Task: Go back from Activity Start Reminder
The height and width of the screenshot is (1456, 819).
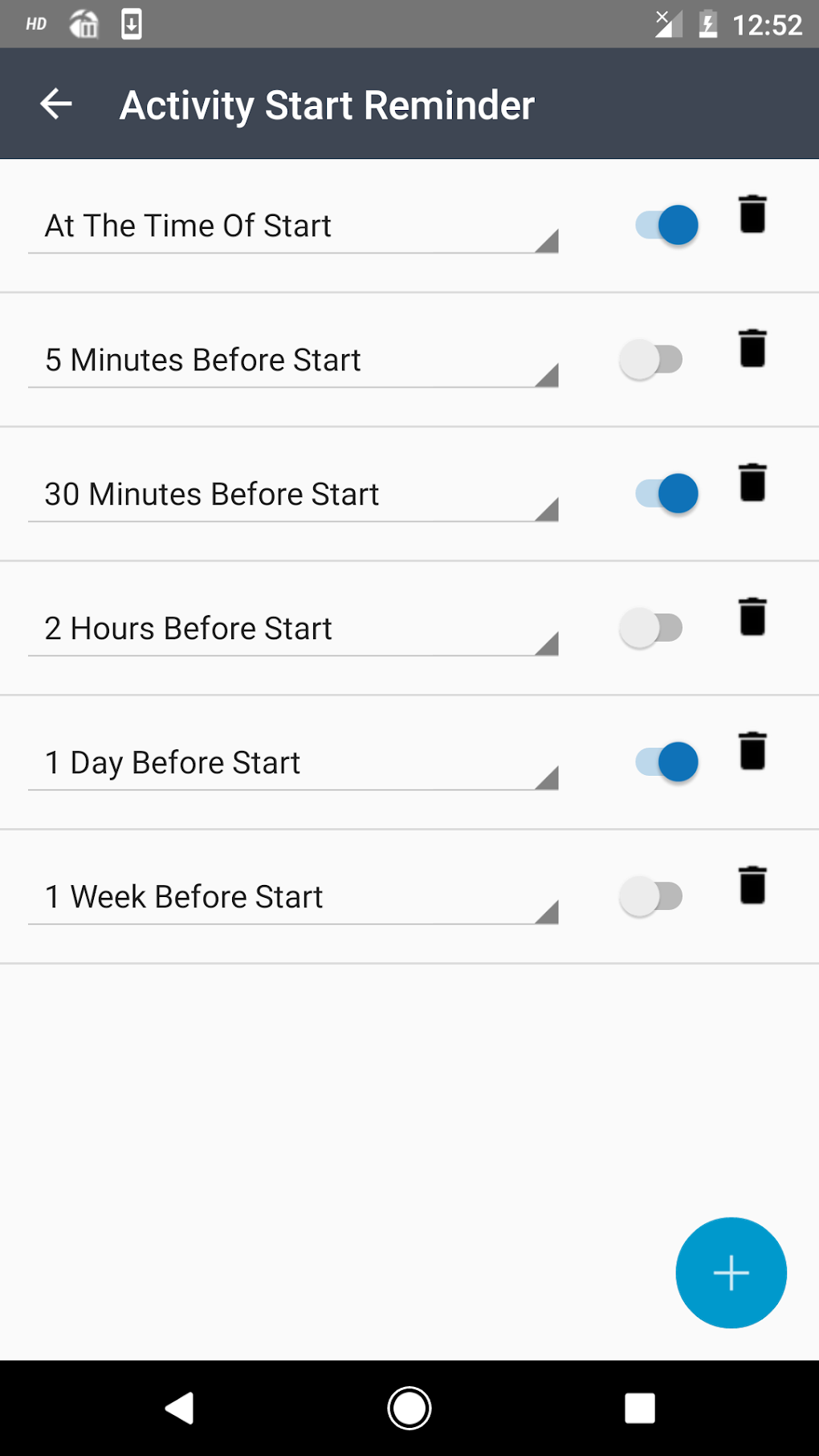Action: click(56, 104)
